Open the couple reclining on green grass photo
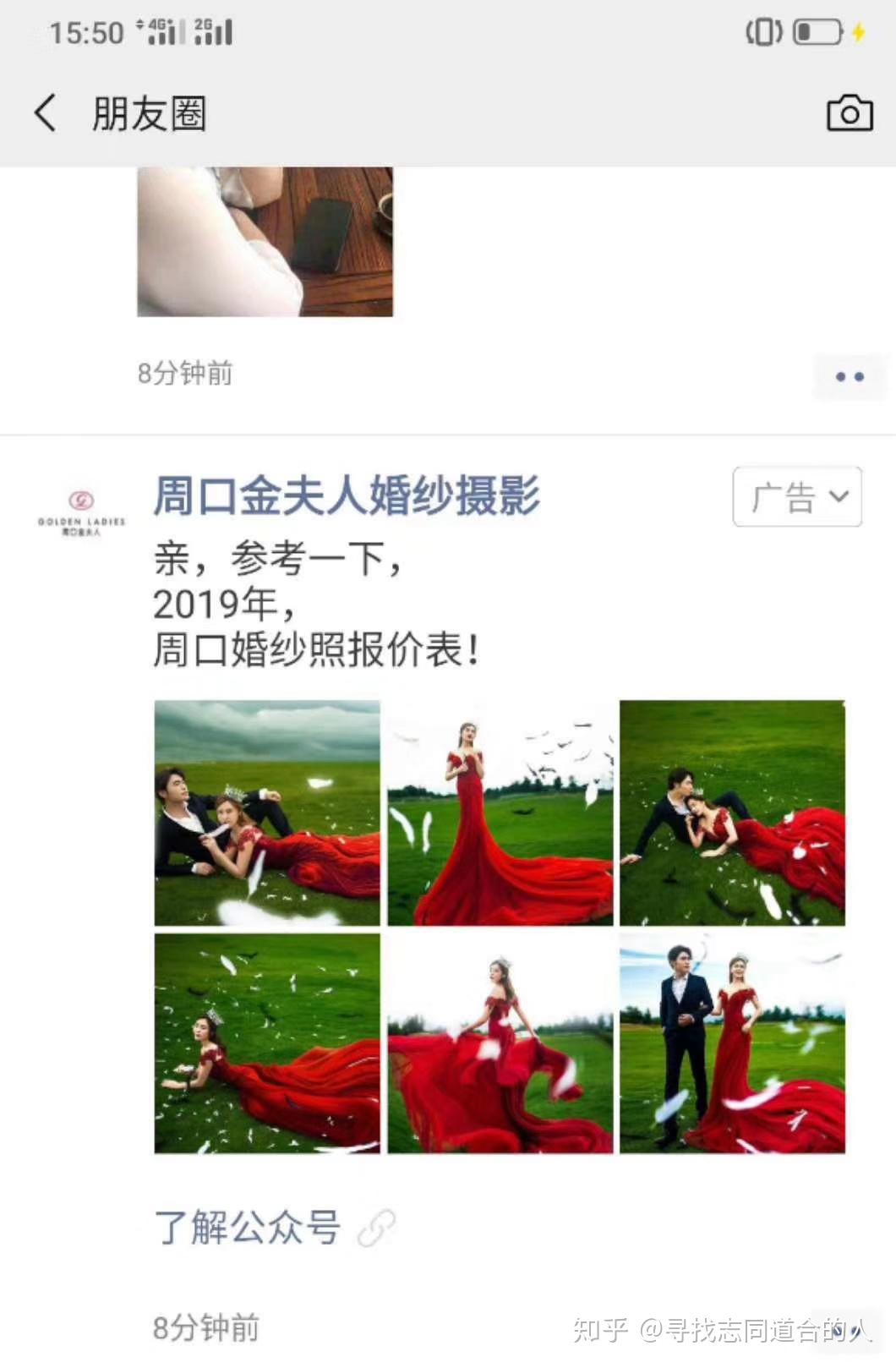 (x=732, y=813)
